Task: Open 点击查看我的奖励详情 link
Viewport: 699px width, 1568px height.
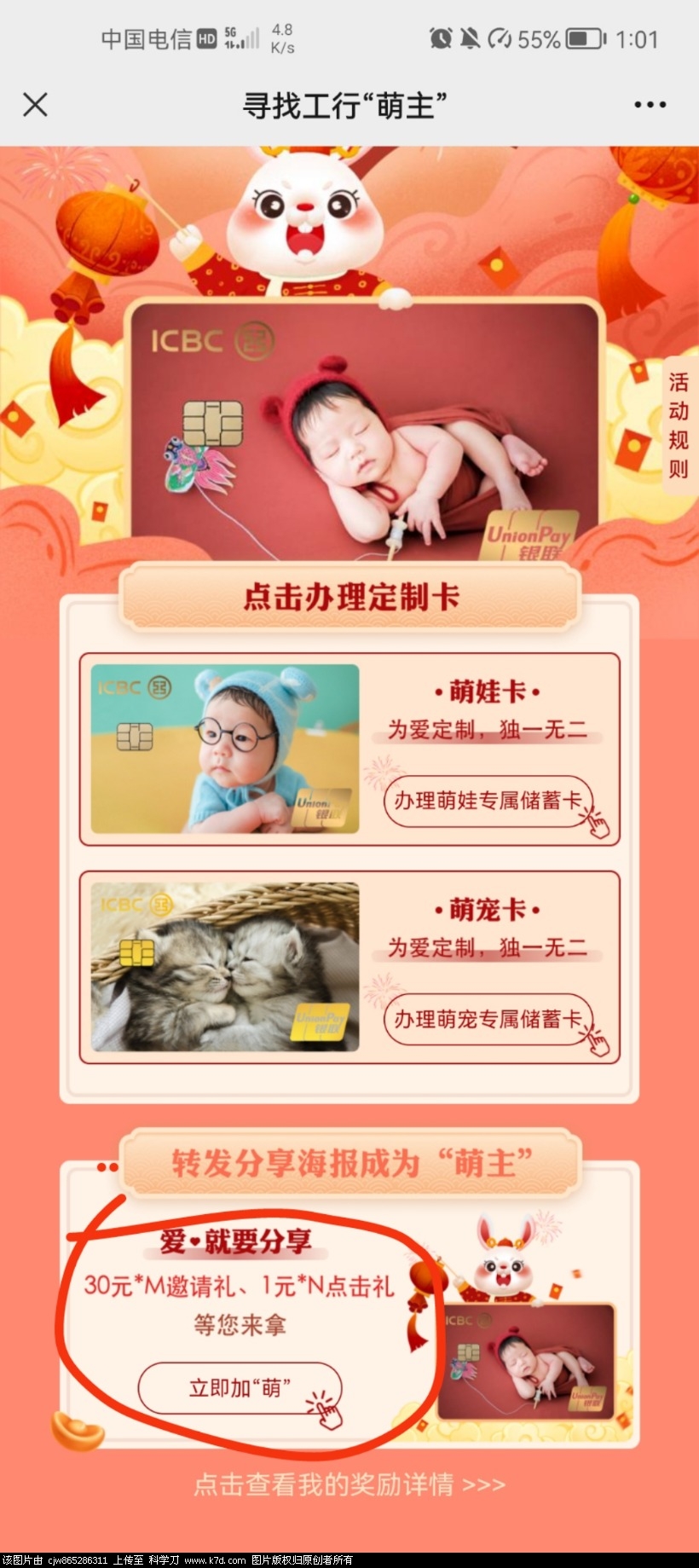Action: point(349,1484)
